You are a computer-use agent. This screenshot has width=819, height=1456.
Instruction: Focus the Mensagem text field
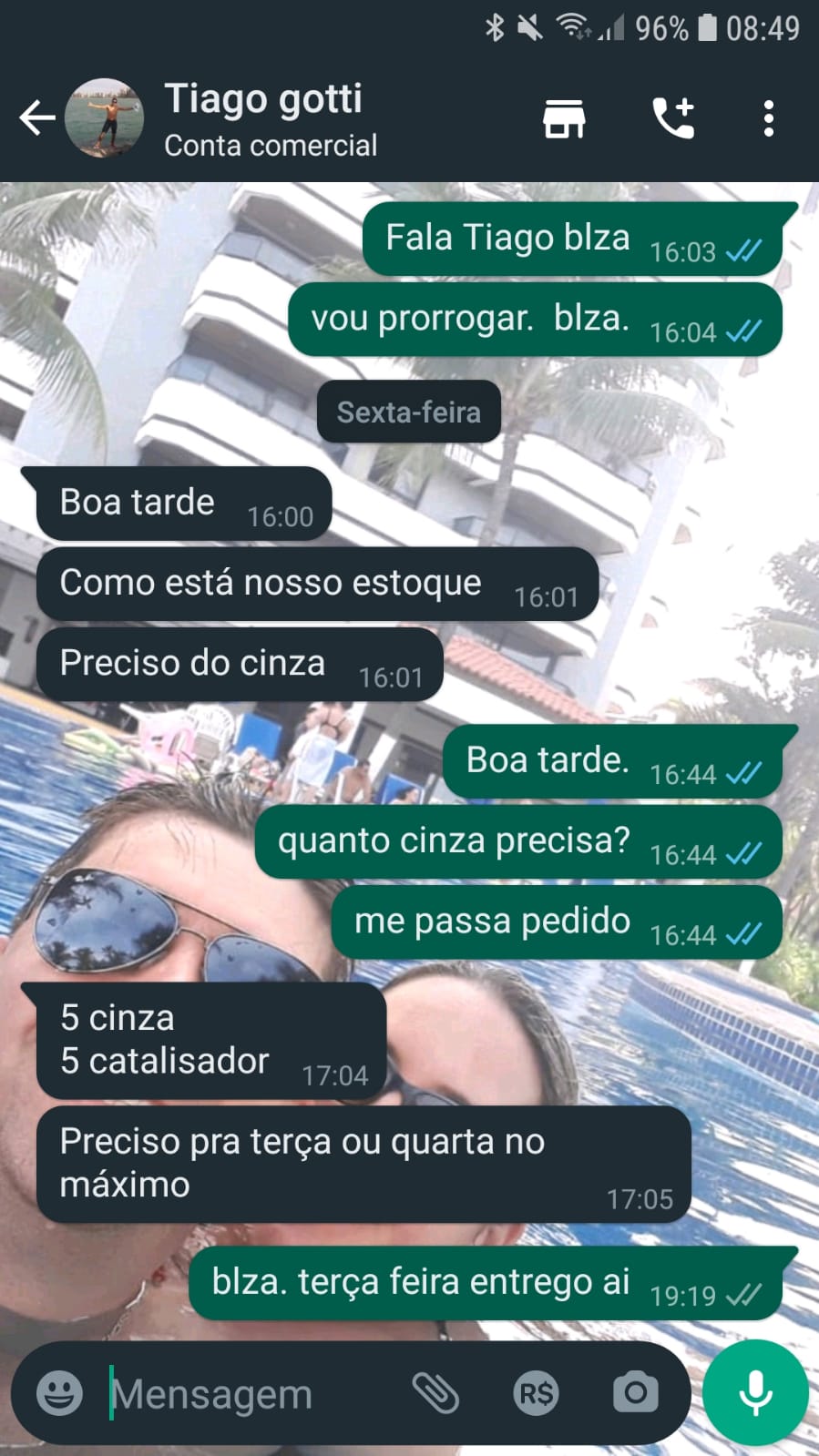pos(246,1393)
